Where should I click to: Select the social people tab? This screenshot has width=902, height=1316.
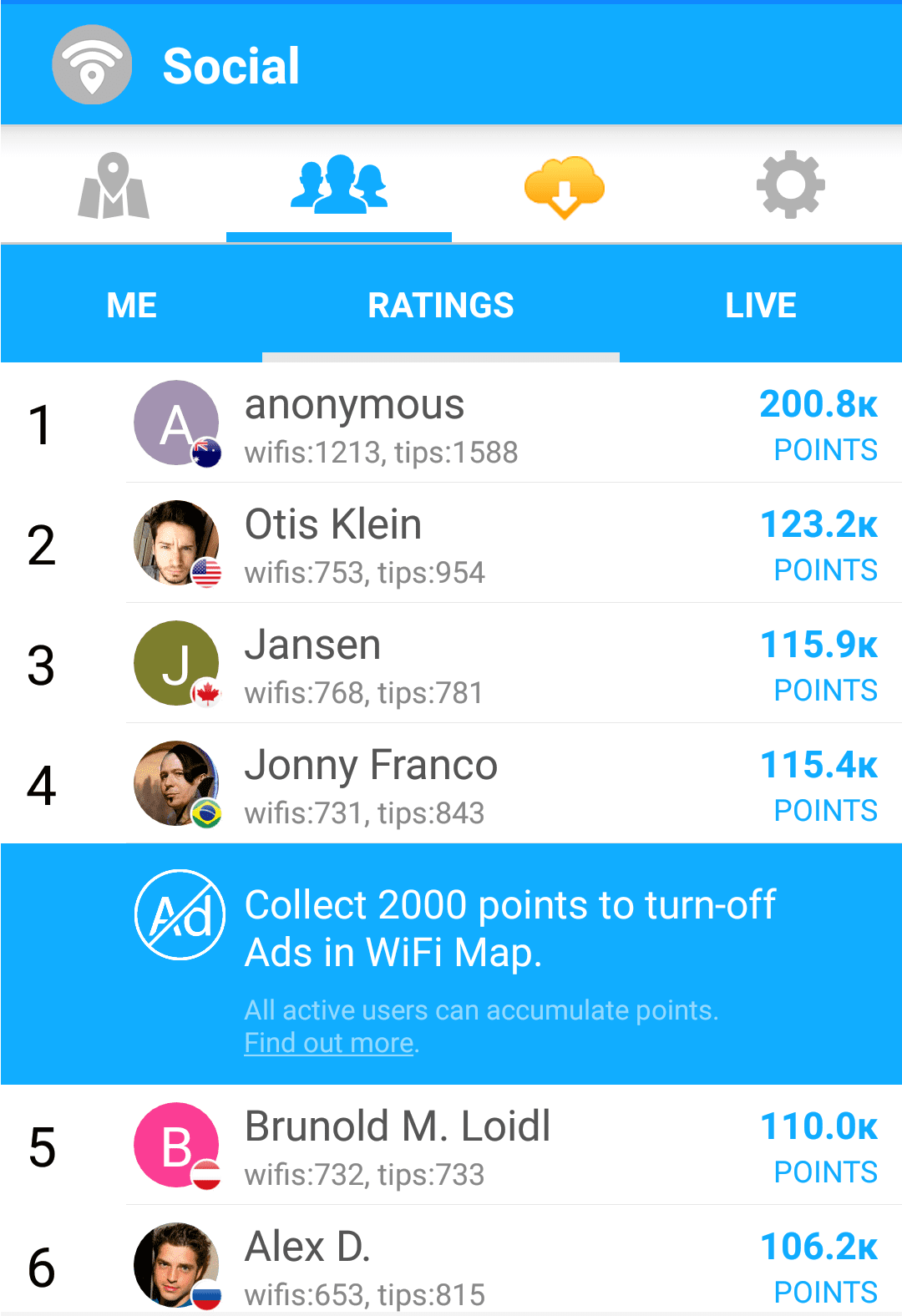(x=339, y=186)
